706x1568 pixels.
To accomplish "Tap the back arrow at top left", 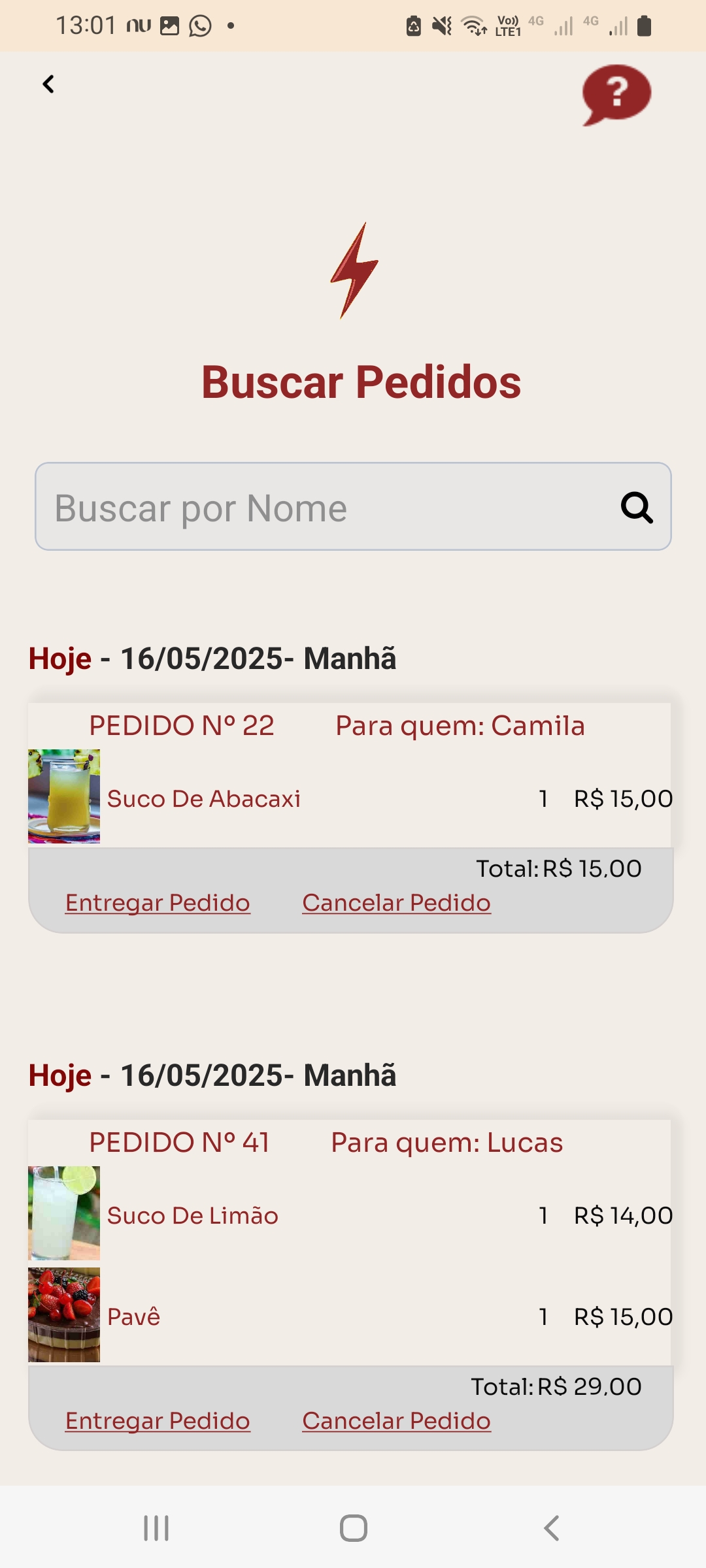I will click(x=47, y=84).
